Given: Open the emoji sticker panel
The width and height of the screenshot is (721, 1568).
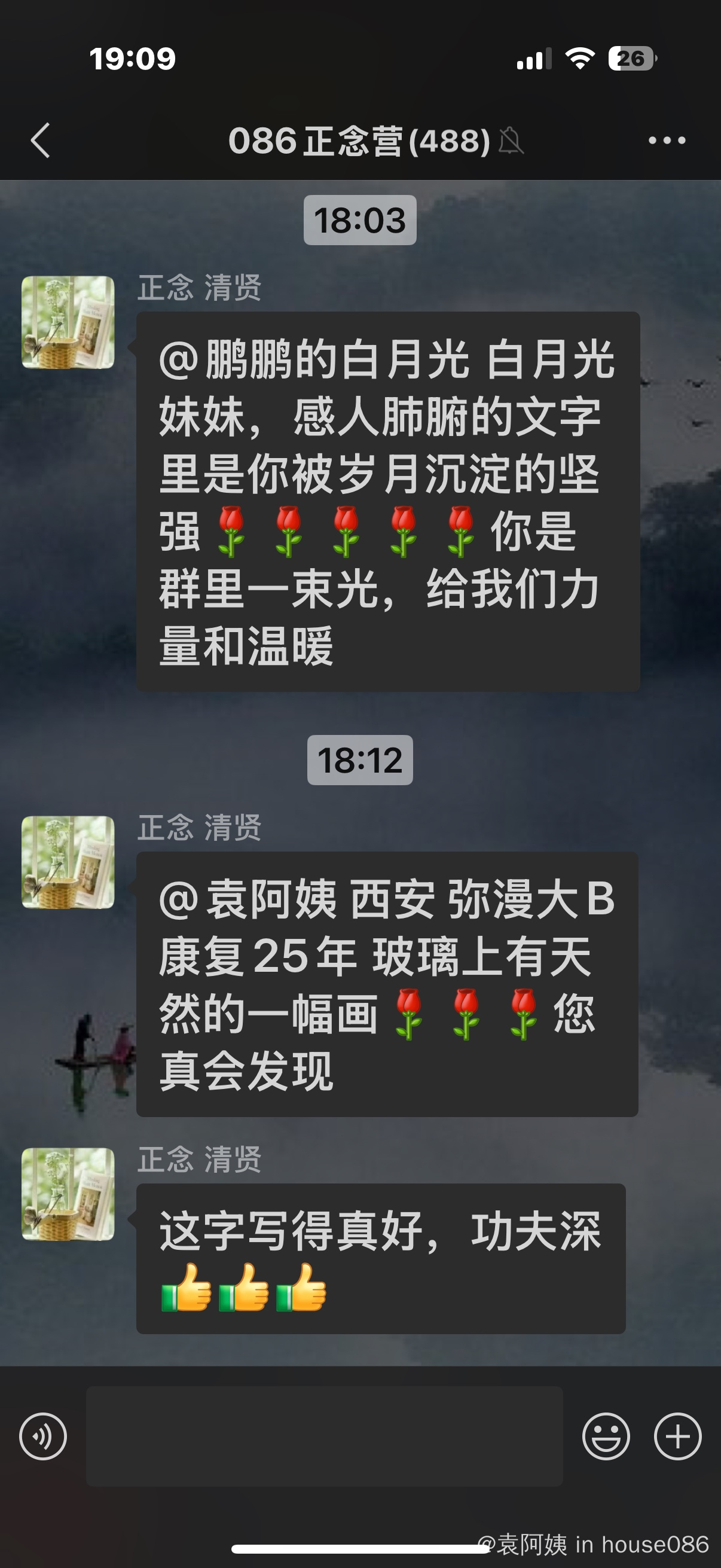Looking at the screenshot, I should 606,1436.
